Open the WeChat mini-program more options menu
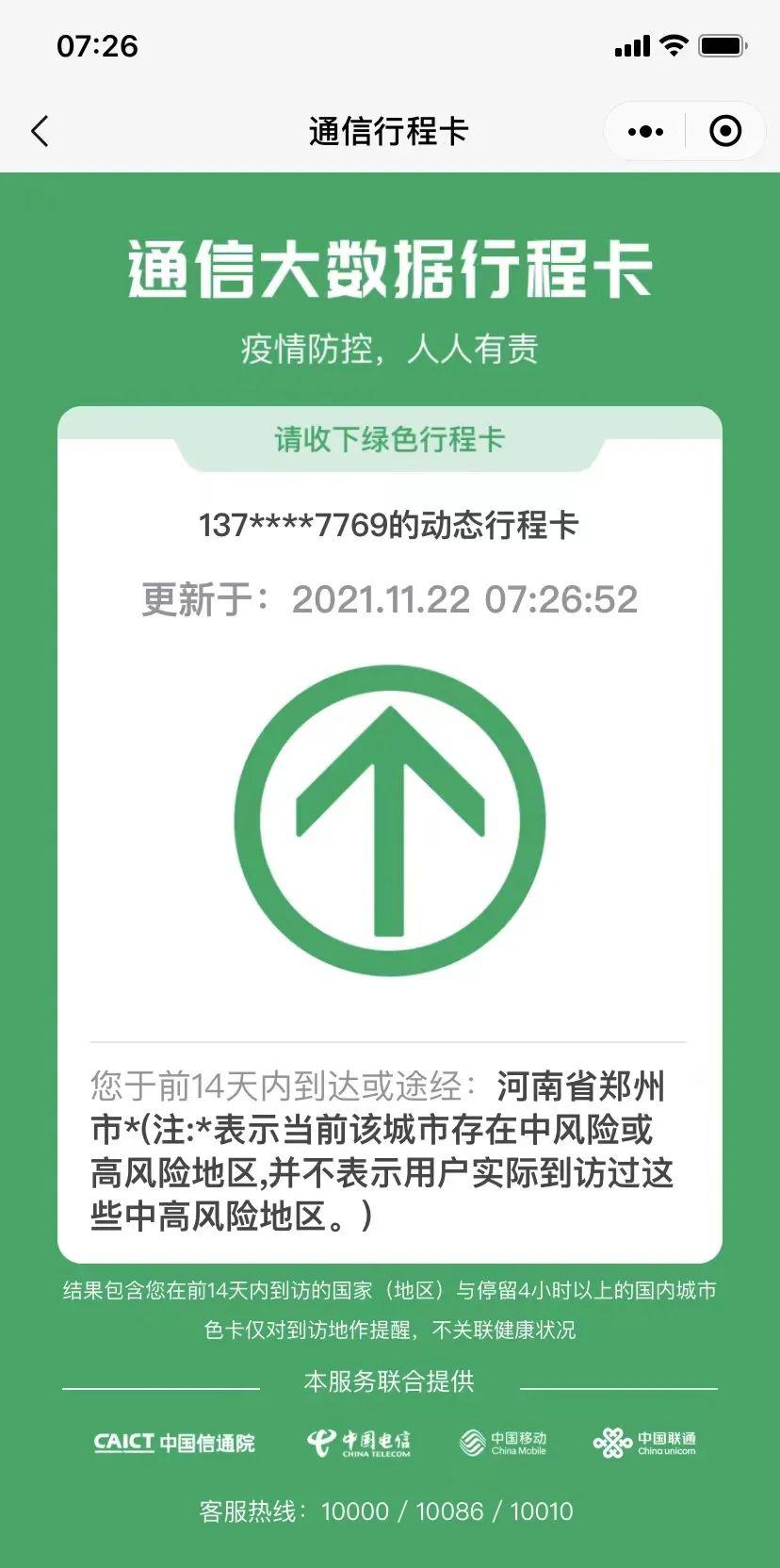 click(645, 131)
